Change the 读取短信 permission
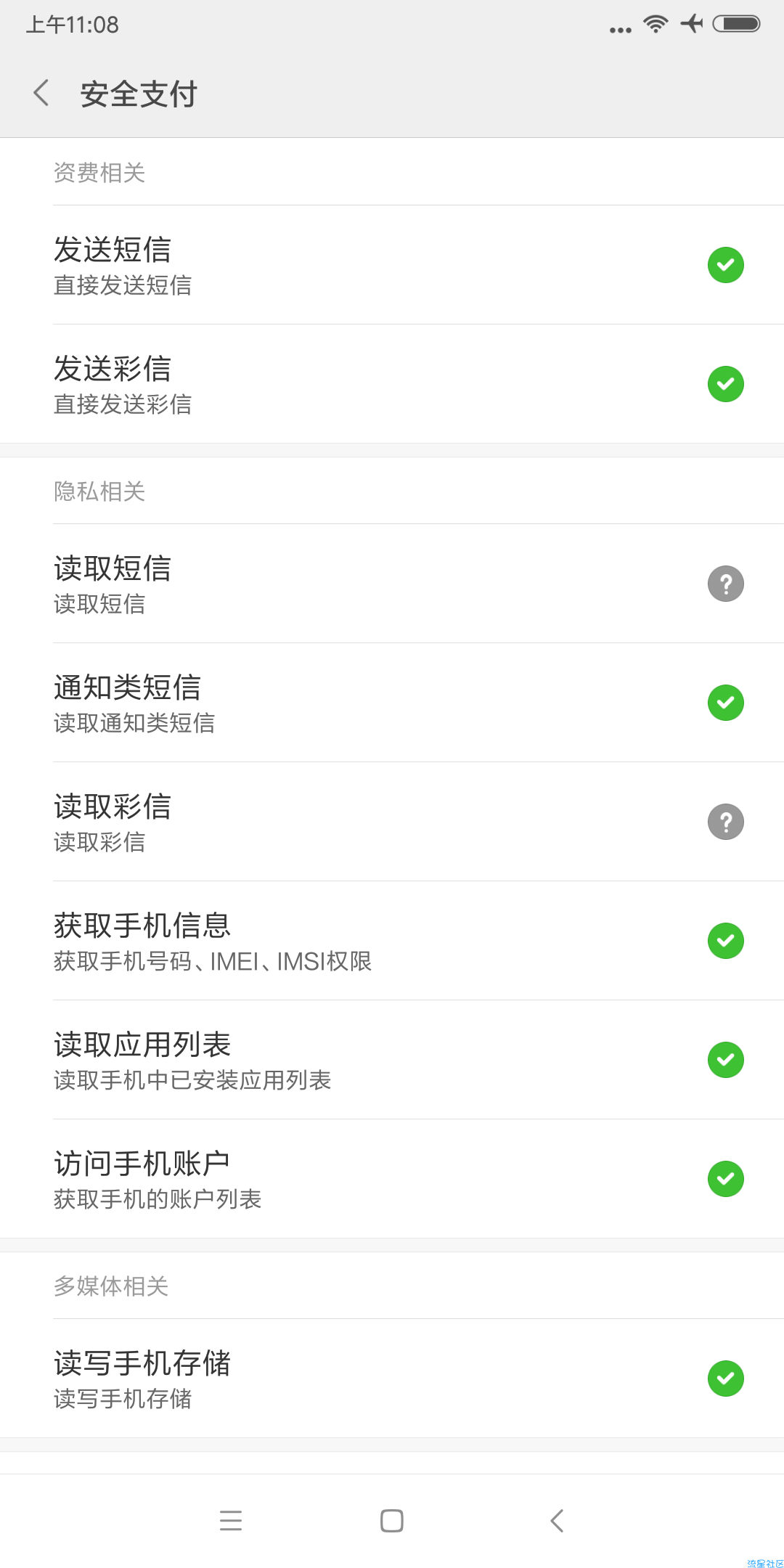The width and height of the screenshot is (784, 1568). pos(392,584)
